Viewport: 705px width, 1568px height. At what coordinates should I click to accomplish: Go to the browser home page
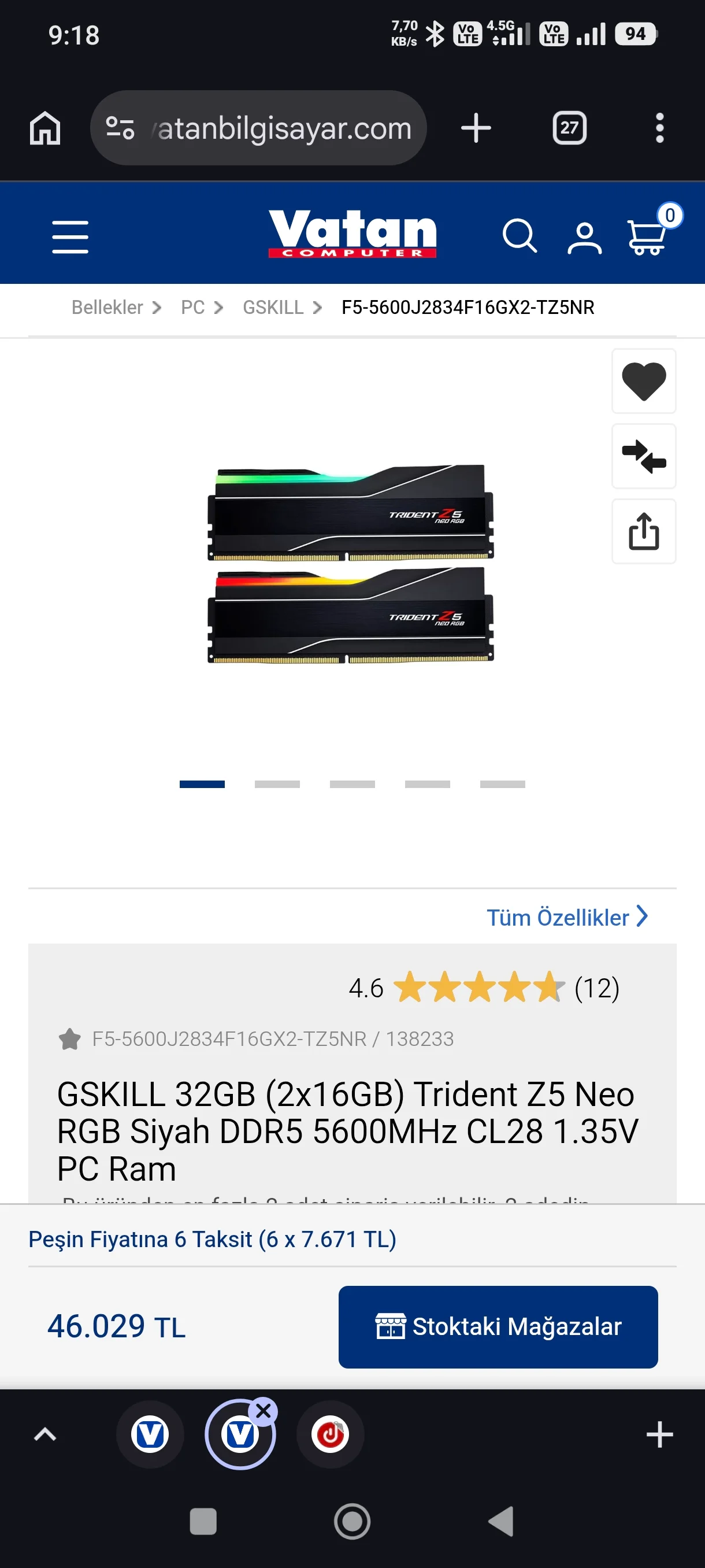[x=45, y=128]
